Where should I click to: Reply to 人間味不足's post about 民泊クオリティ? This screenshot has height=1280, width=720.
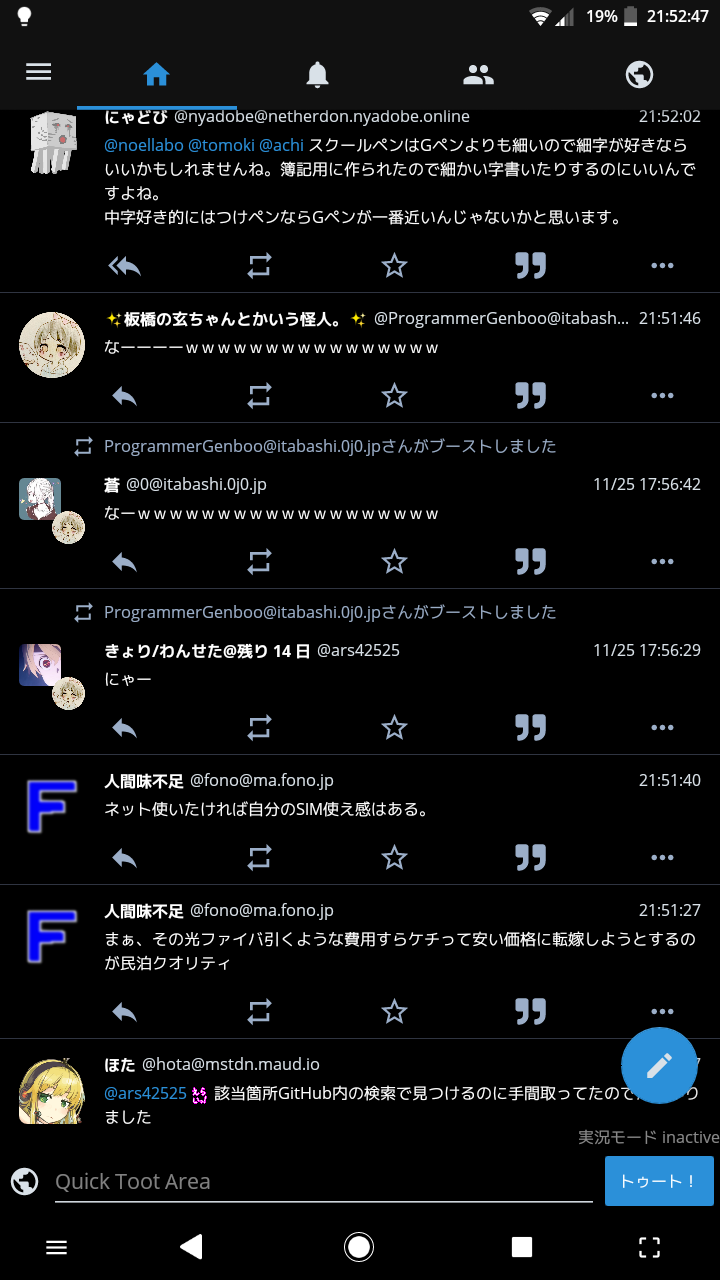click(124, 1012)
